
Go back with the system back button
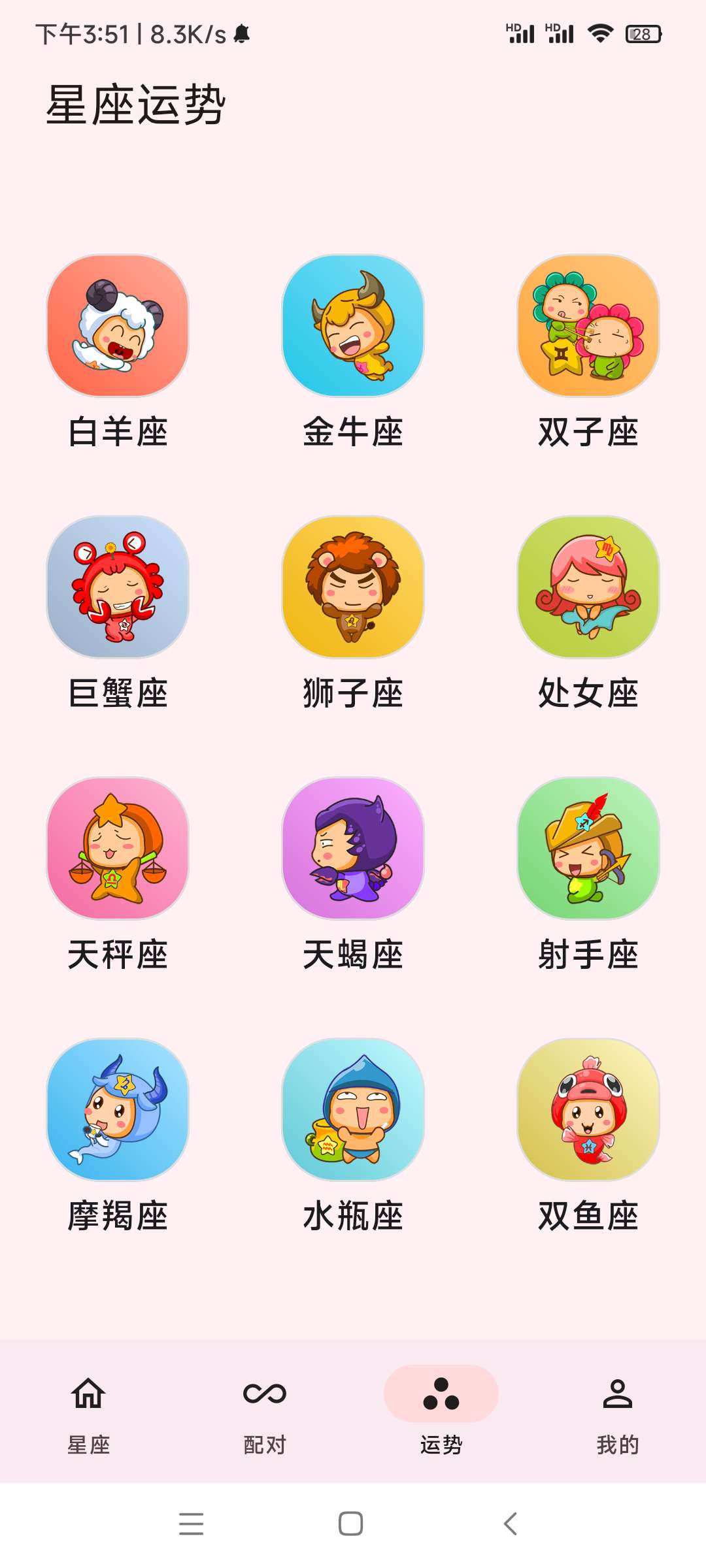point(511,1524)
